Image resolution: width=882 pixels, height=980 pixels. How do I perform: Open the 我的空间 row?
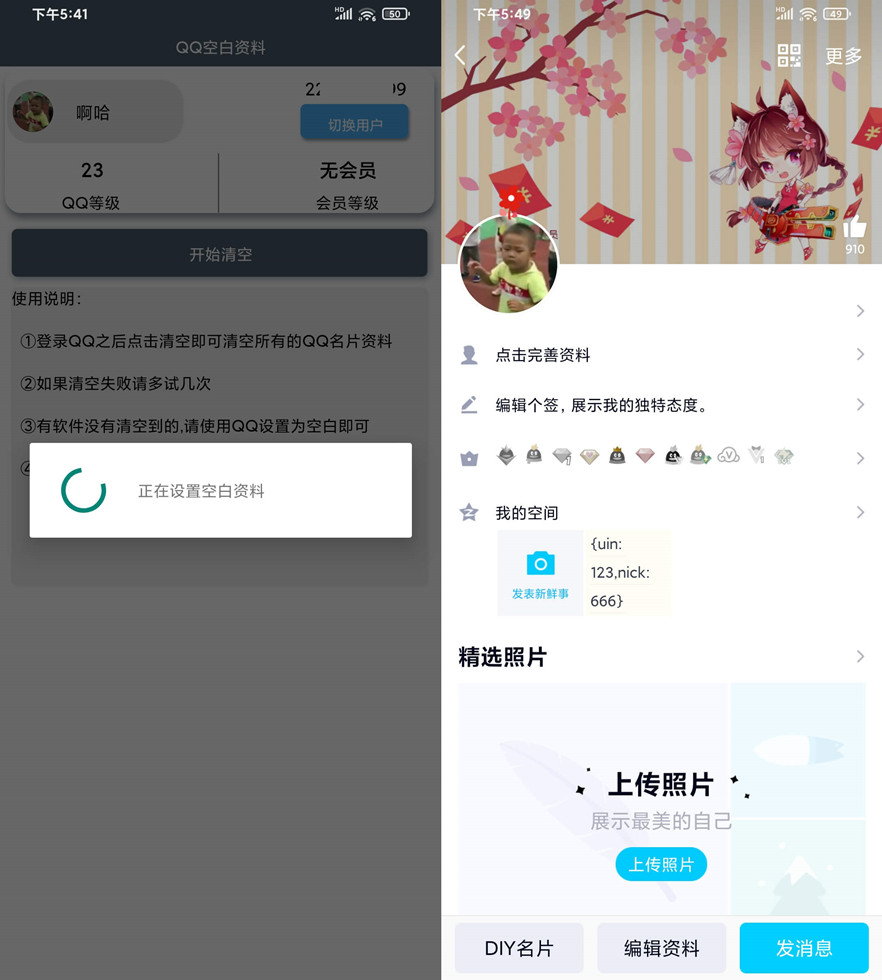pyautogui.click(x=660, y=513)
